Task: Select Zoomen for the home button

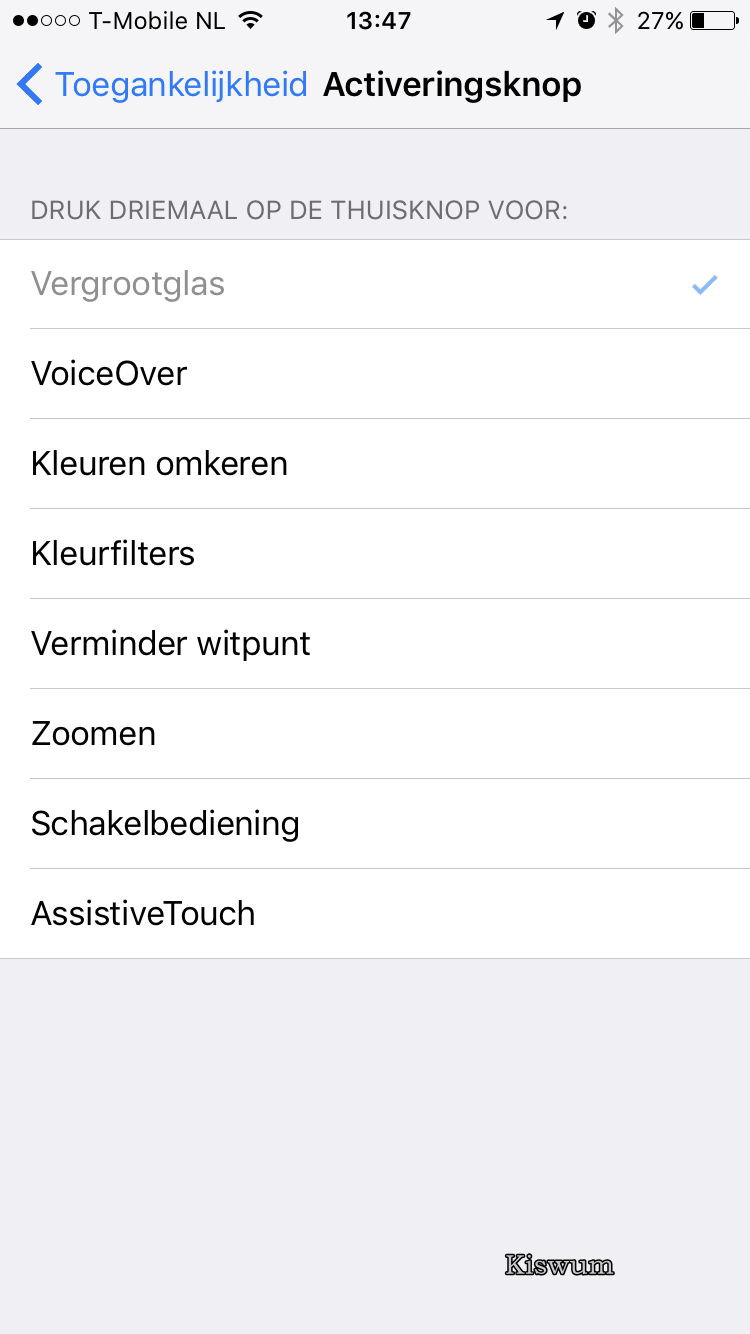Action: (x=375, y=734)
